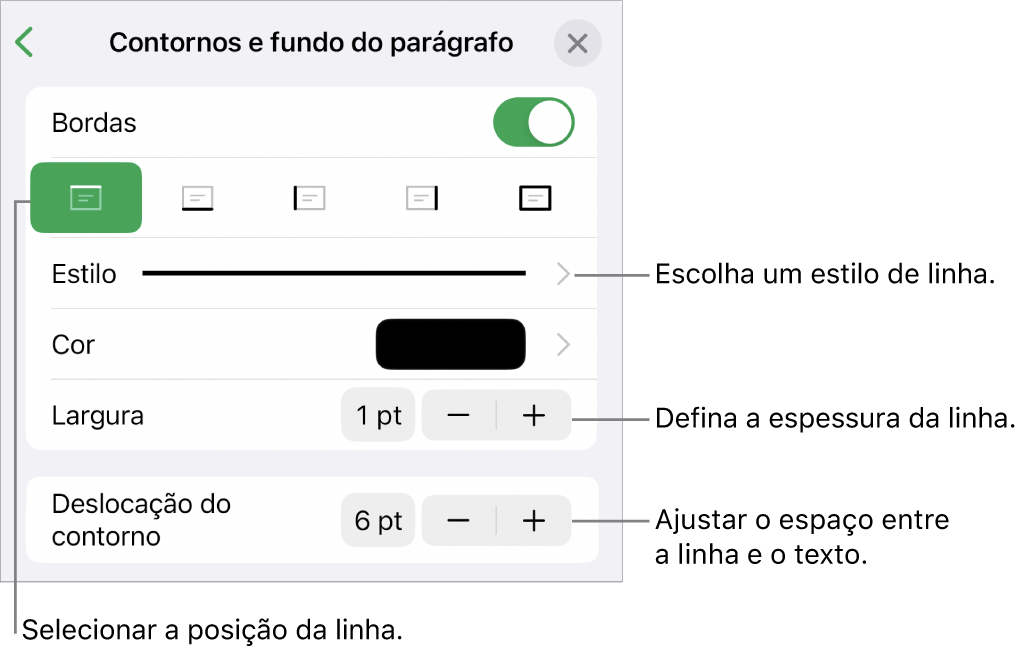1027x657 pixels.
Task: Decrease the Deslocação do contorno value
Action: click(458, 520)
